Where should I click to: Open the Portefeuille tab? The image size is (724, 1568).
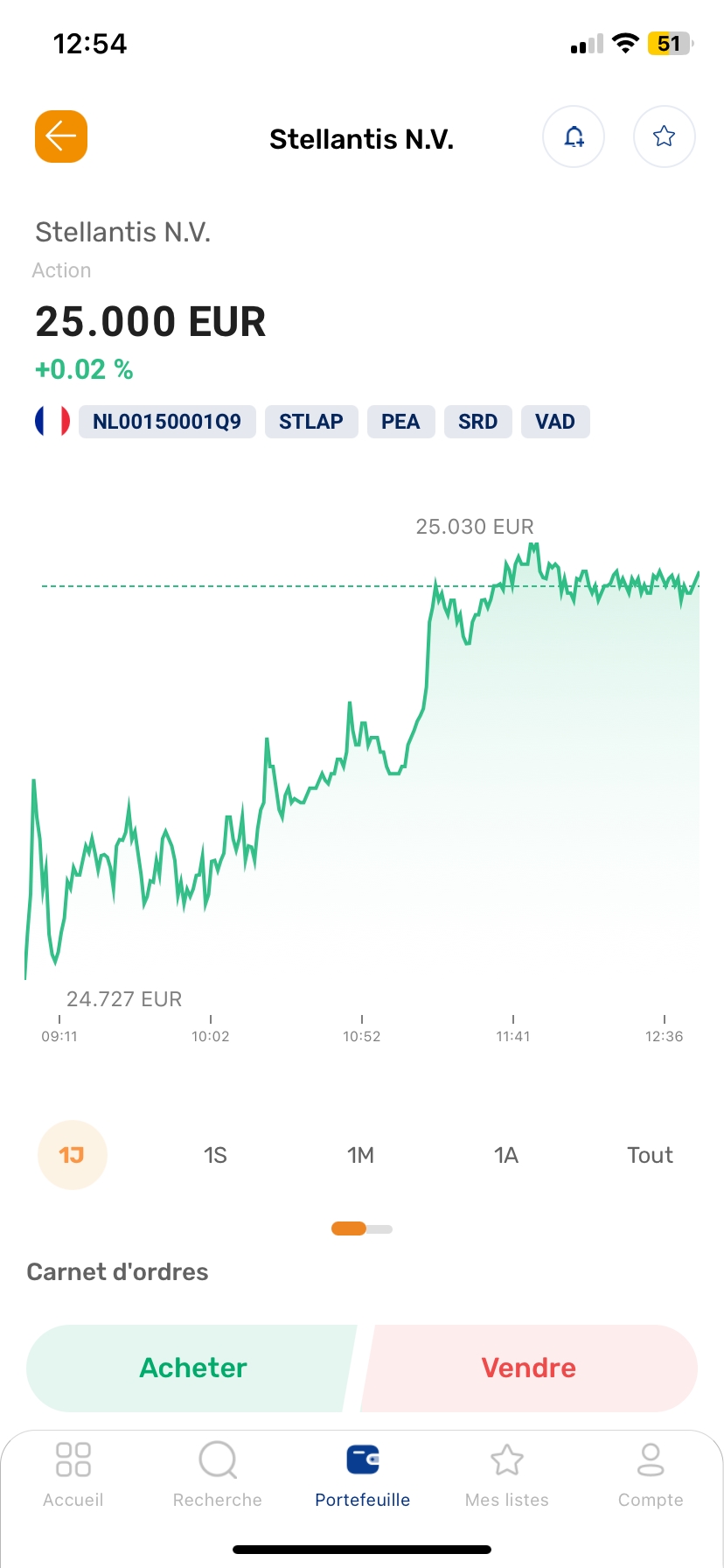[362, 1475]
